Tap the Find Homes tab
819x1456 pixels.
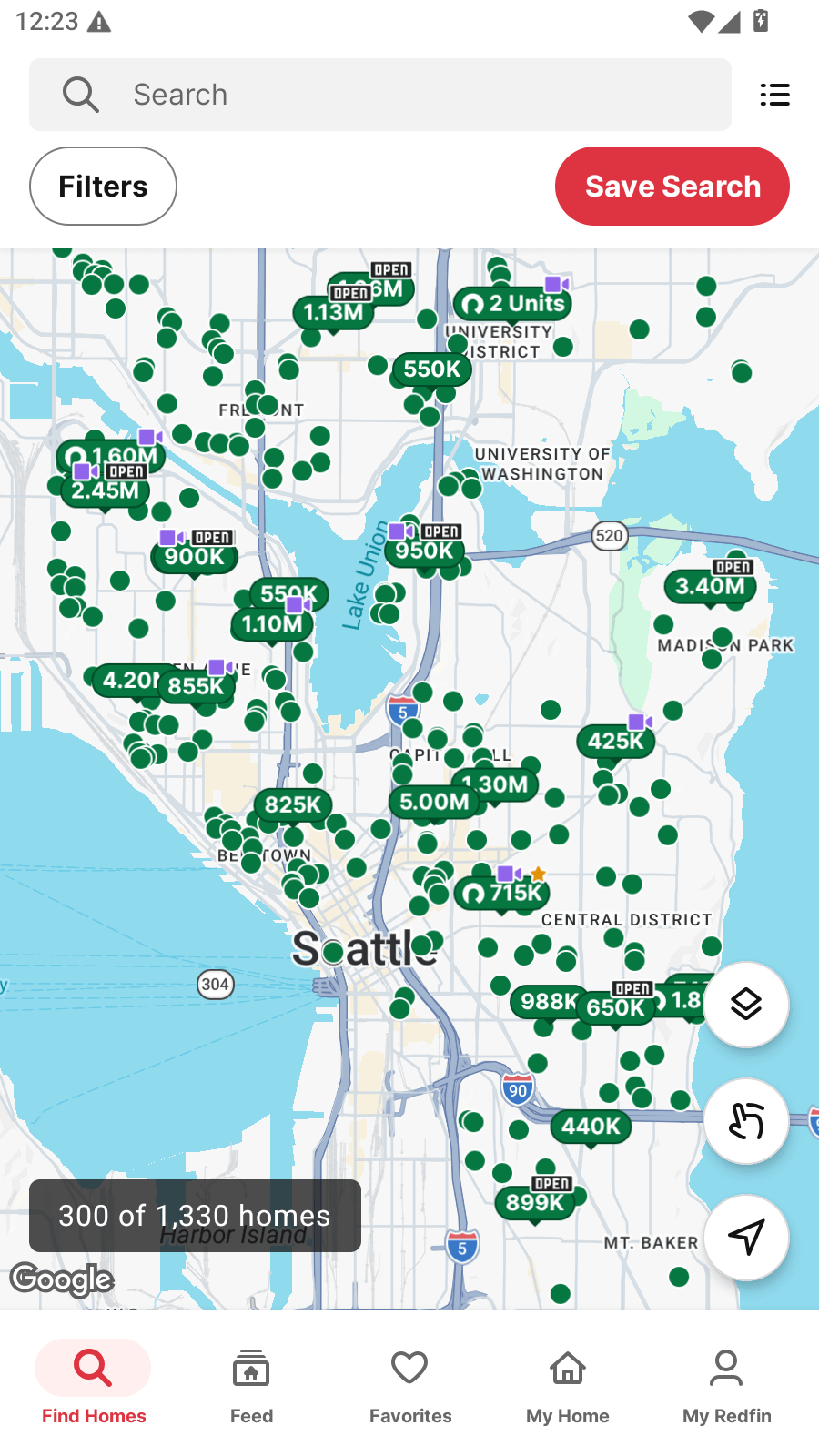coord(94,1387)
